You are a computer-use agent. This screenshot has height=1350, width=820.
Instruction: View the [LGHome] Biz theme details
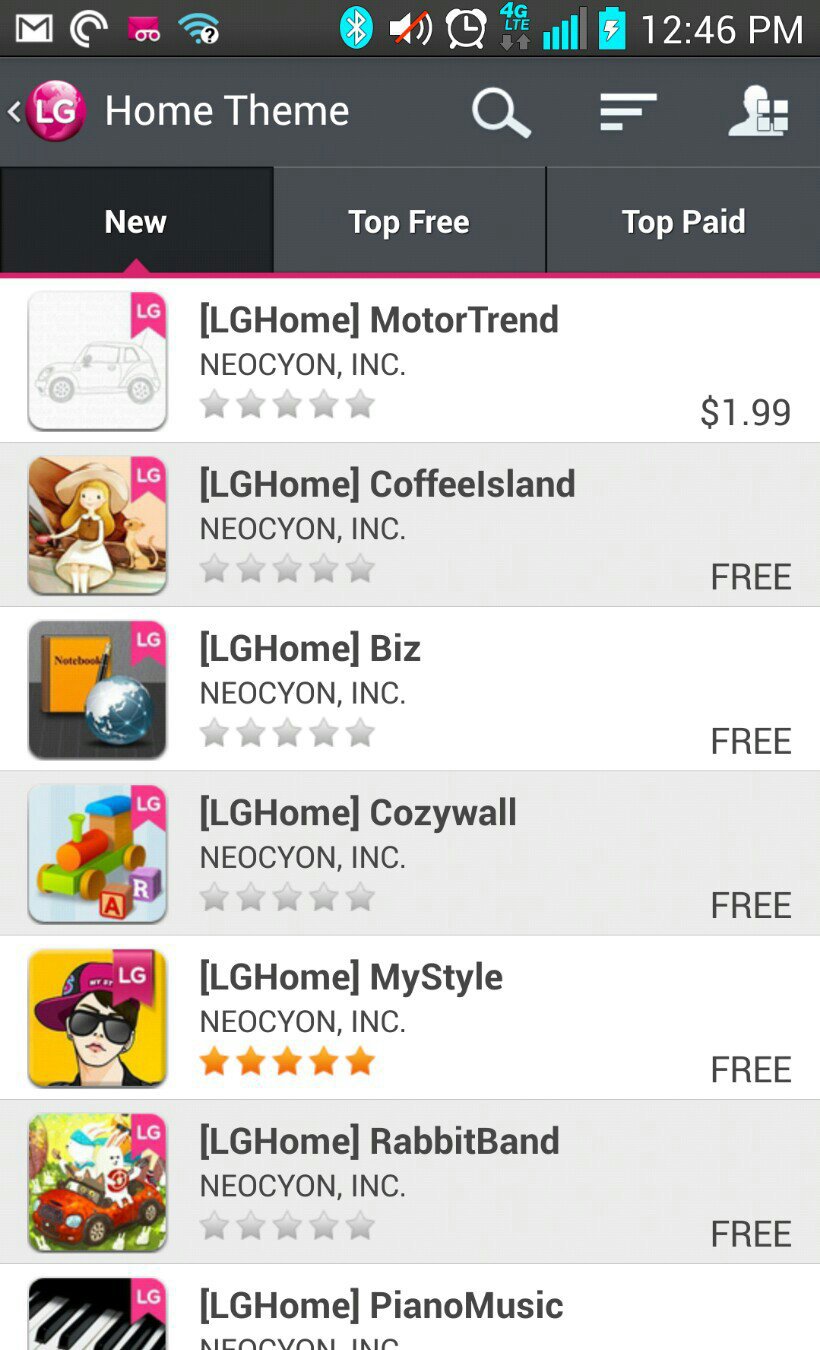410,689
